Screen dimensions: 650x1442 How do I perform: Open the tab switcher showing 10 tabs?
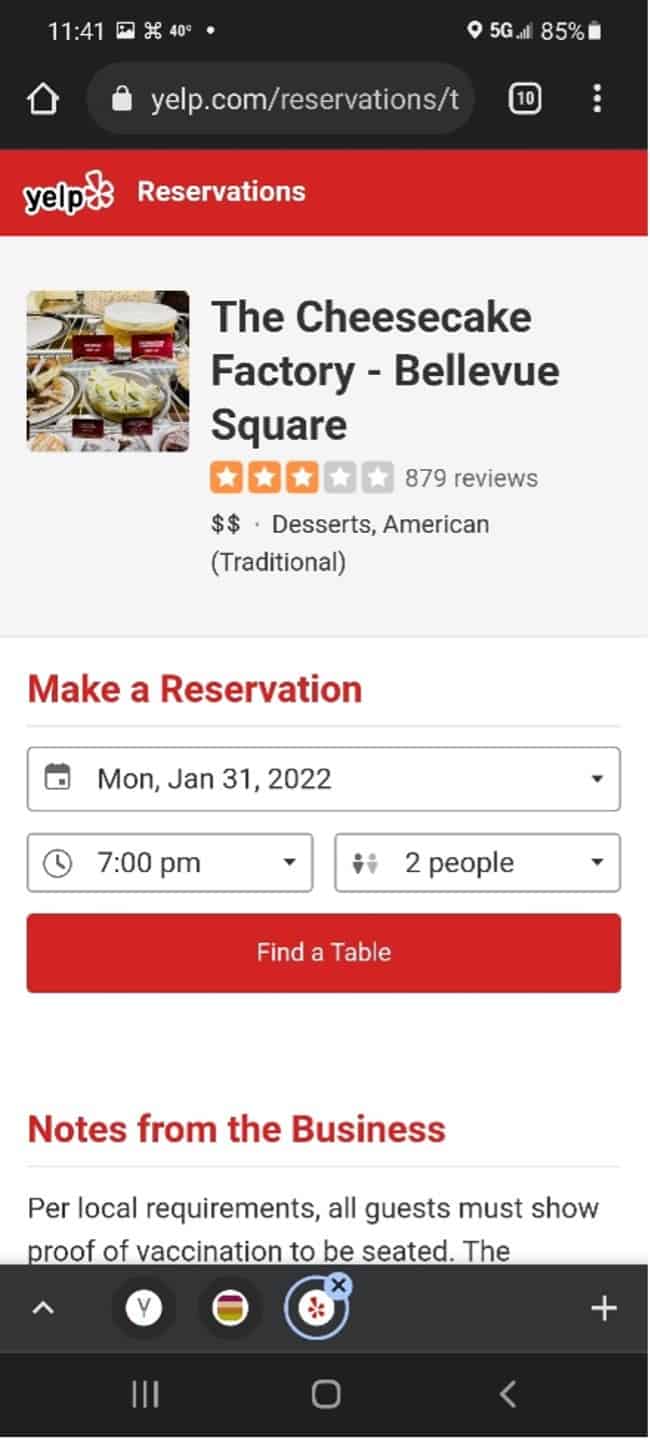point(526,98)
